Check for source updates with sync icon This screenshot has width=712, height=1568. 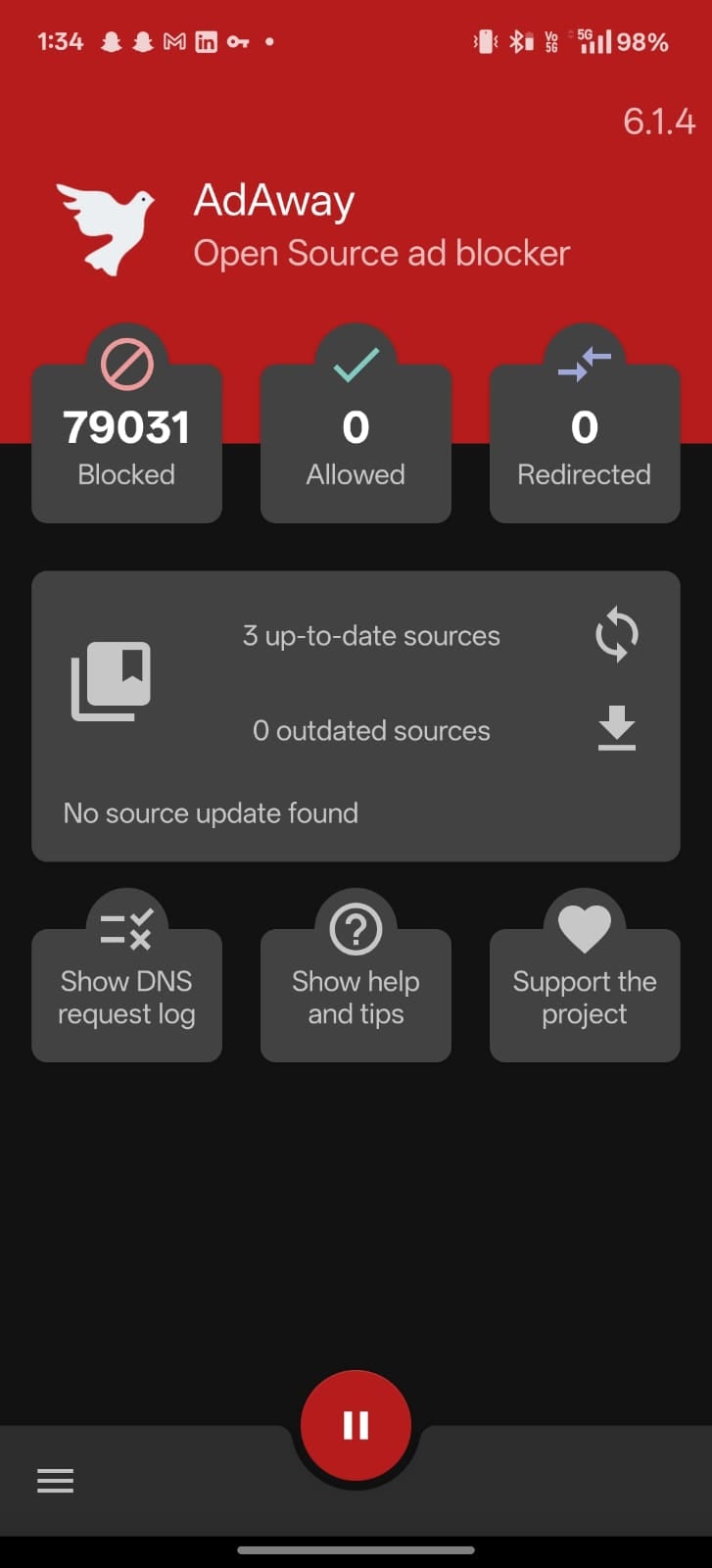pos(617,634)
